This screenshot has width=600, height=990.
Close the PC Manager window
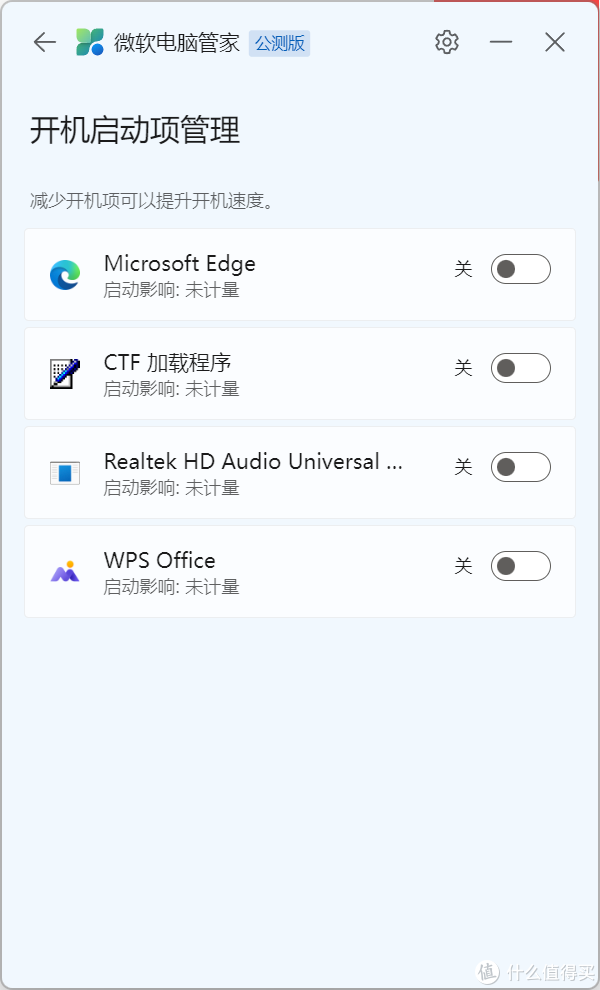[x=555, y=42]
